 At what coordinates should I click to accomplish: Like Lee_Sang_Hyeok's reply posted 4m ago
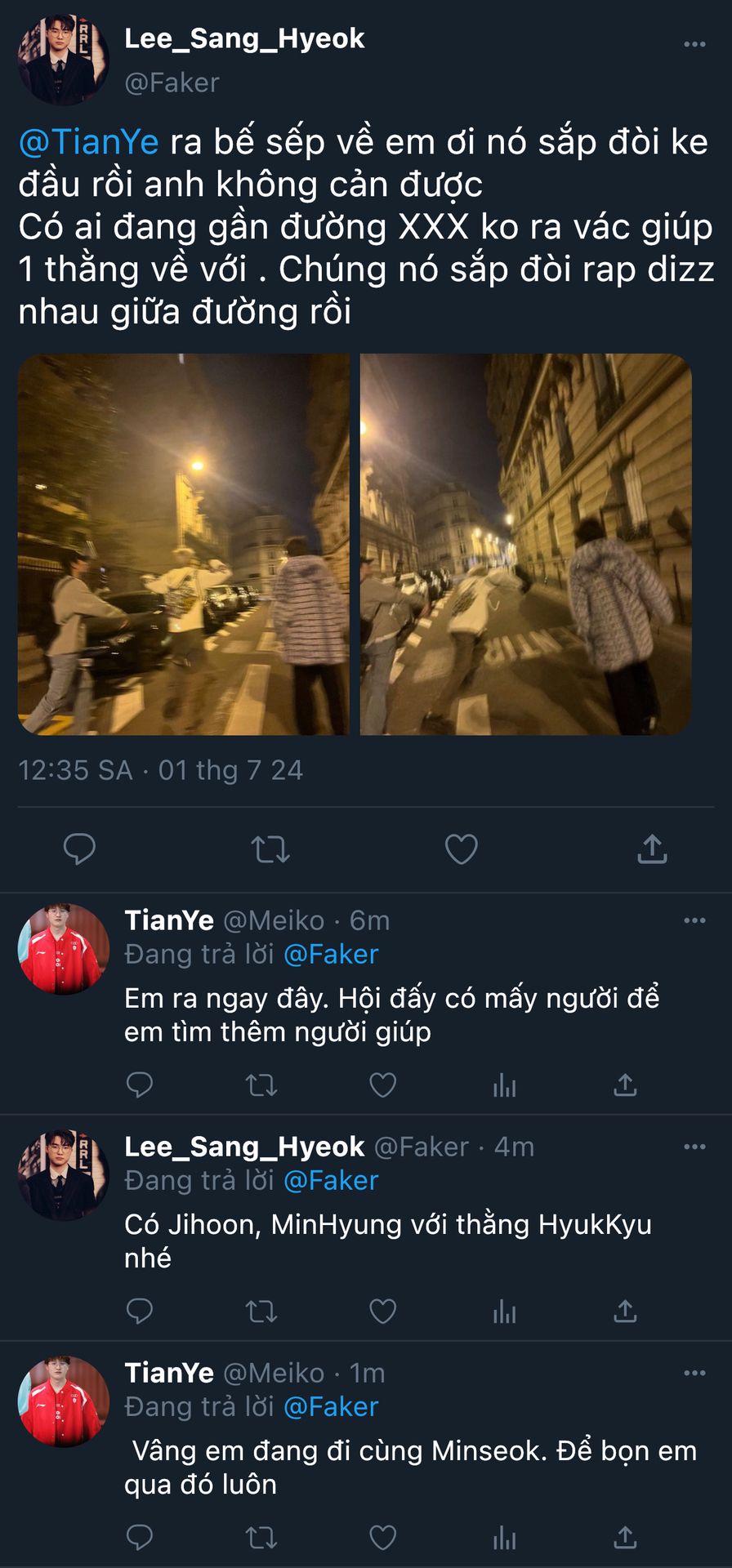(x=383, y=1312)
